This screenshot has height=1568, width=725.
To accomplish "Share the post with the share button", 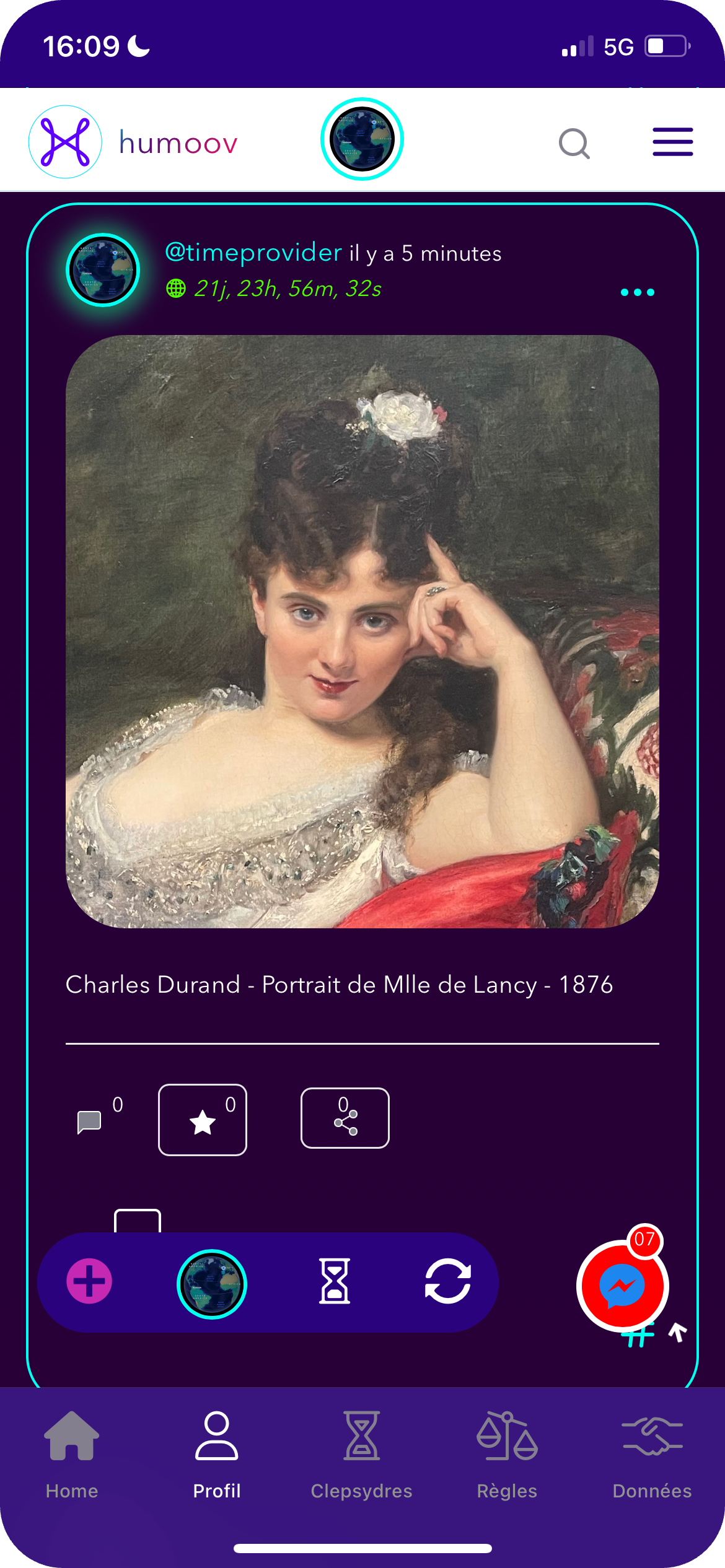I will click(345, 1118).
